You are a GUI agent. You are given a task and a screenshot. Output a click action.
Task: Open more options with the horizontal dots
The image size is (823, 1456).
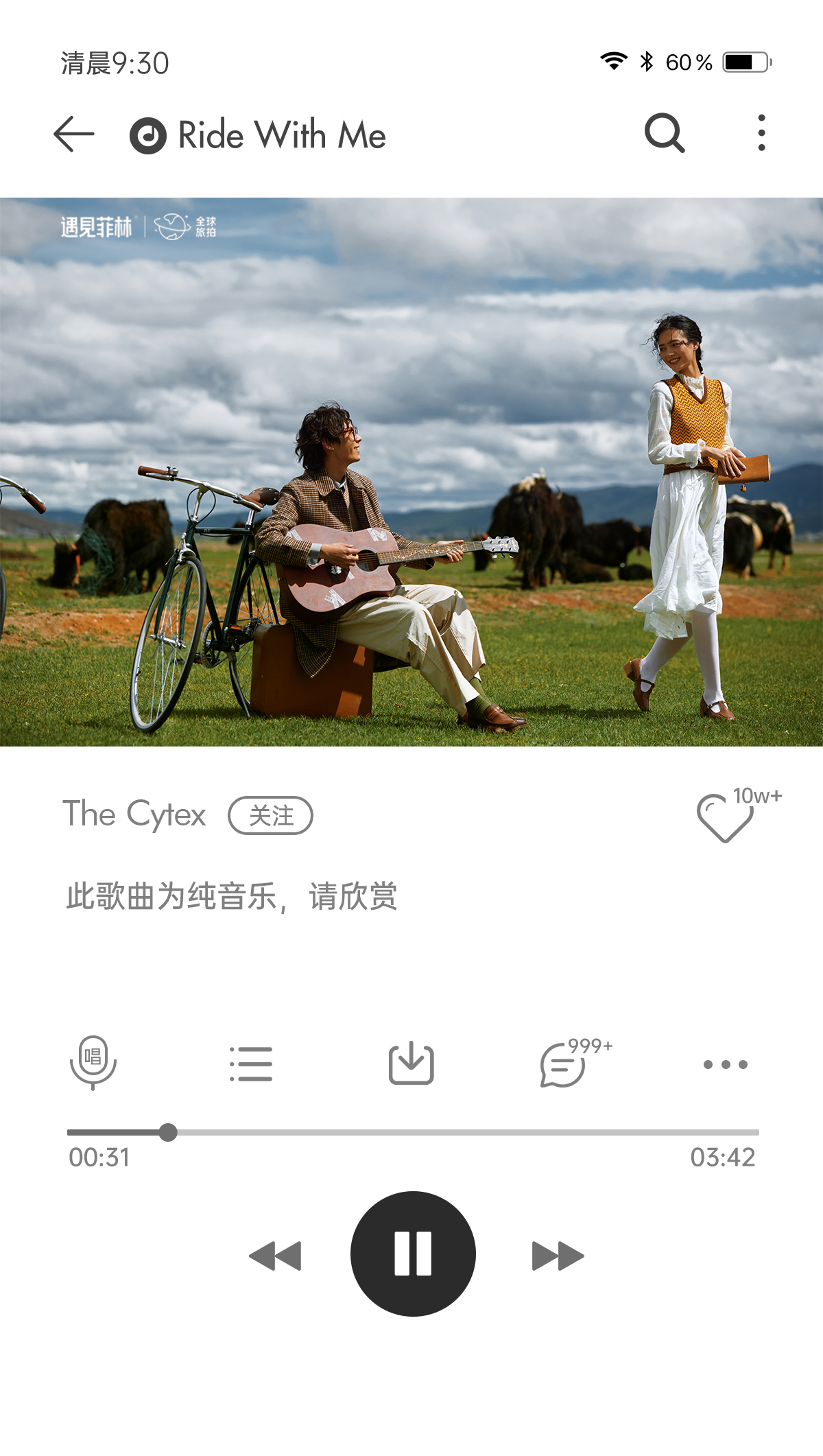coord(726,1064)
